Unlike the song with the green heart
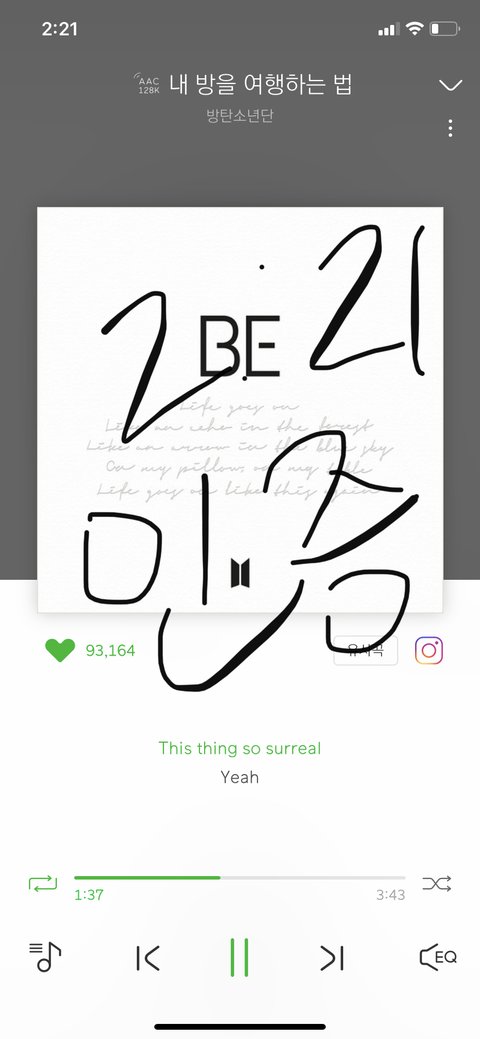Viewport: 480px width, 1039px height. (x=60, y=650)
